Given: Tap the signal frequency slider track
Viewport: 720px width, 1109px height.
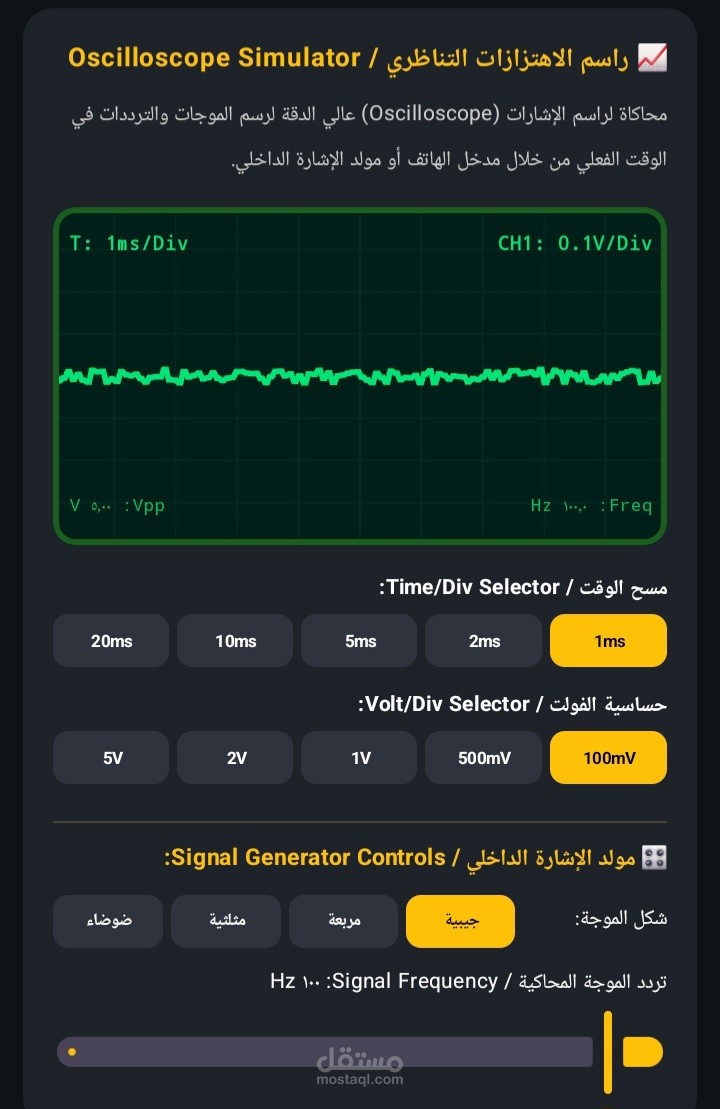Looking at the screenshot, I should tap(325, 1052).
